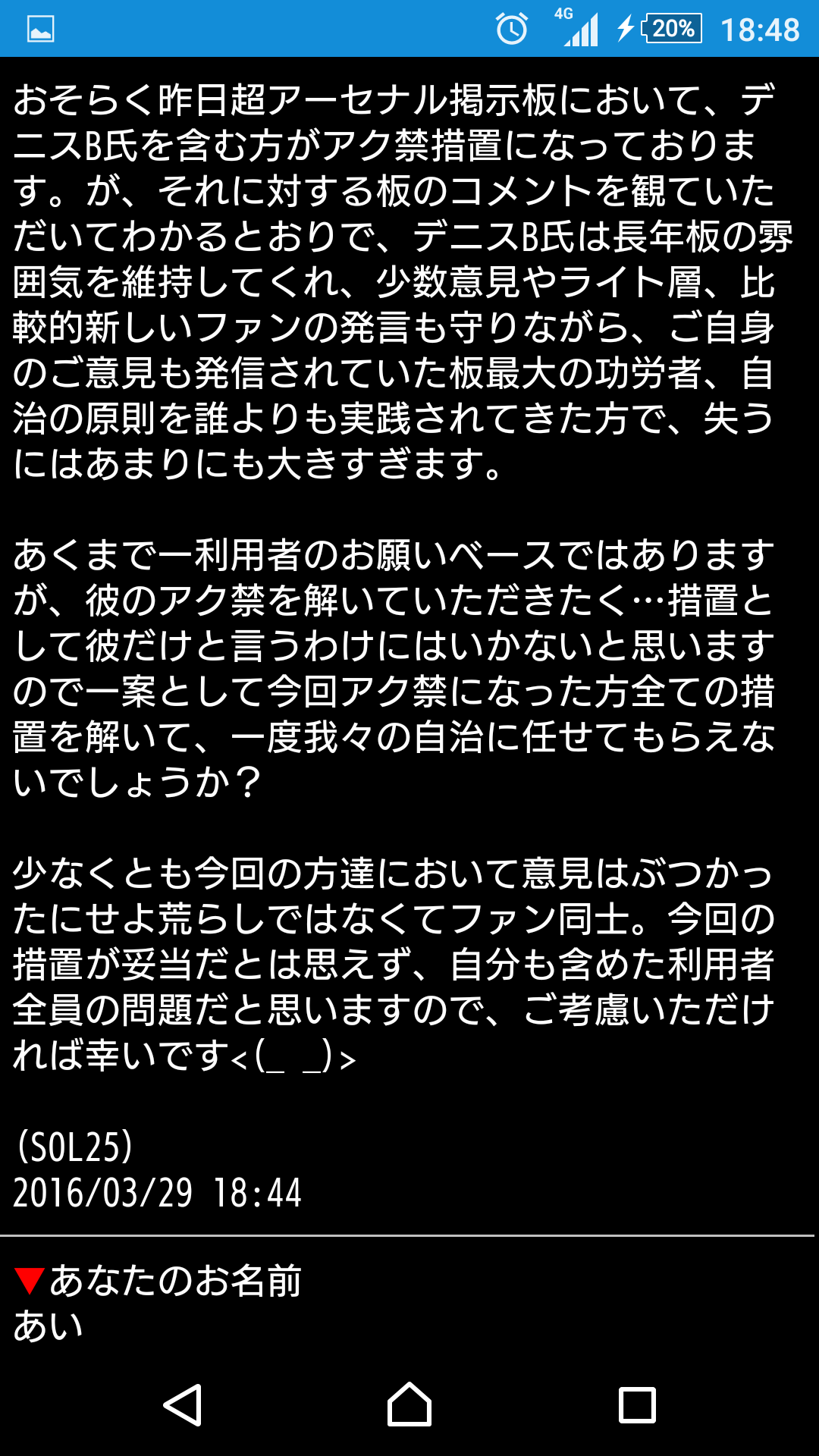This screenshot has height=1456, width=819.
Task: Go back with the system back button
Action: [183, 1404]
